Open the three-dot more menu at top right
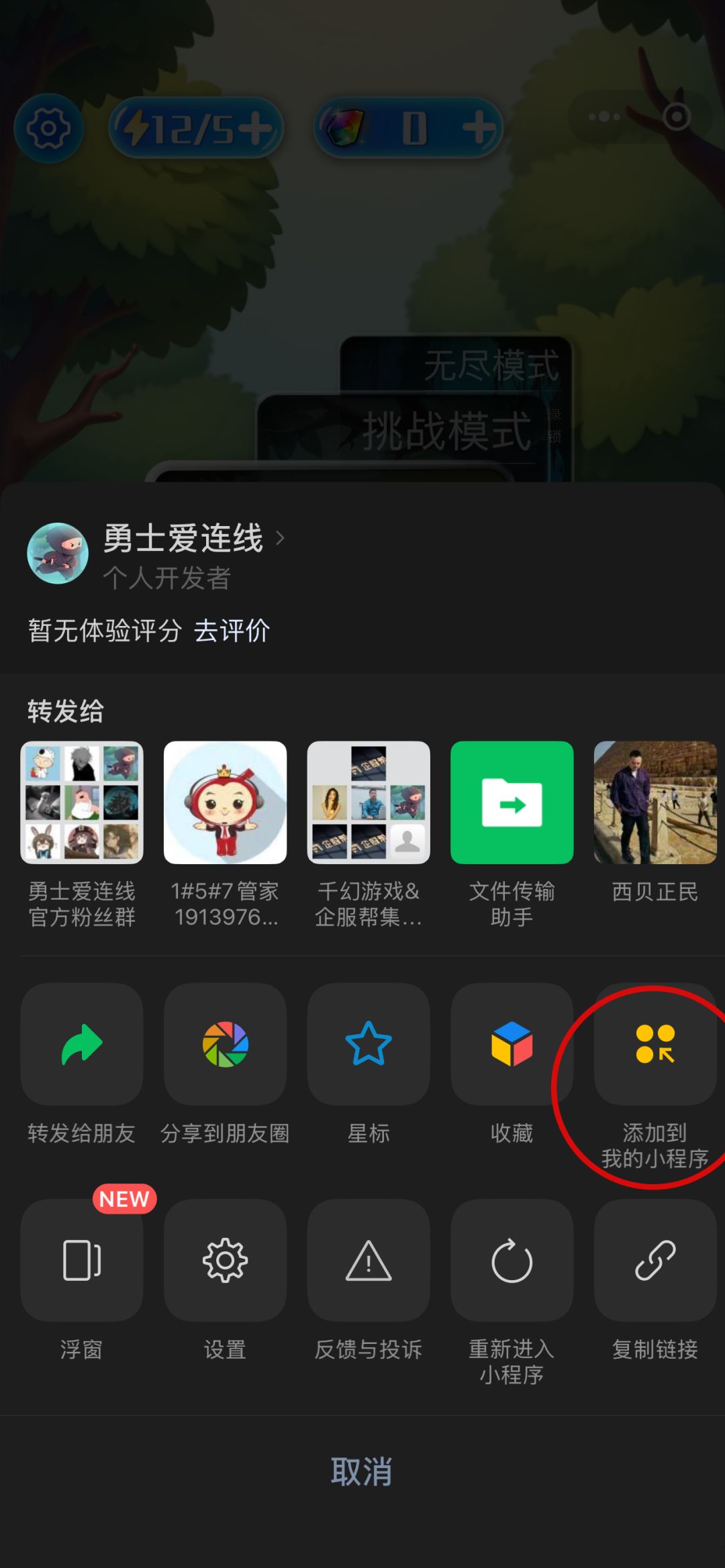Image resolution: width=725 pixels, height=1568 pixels. point(603,116)
